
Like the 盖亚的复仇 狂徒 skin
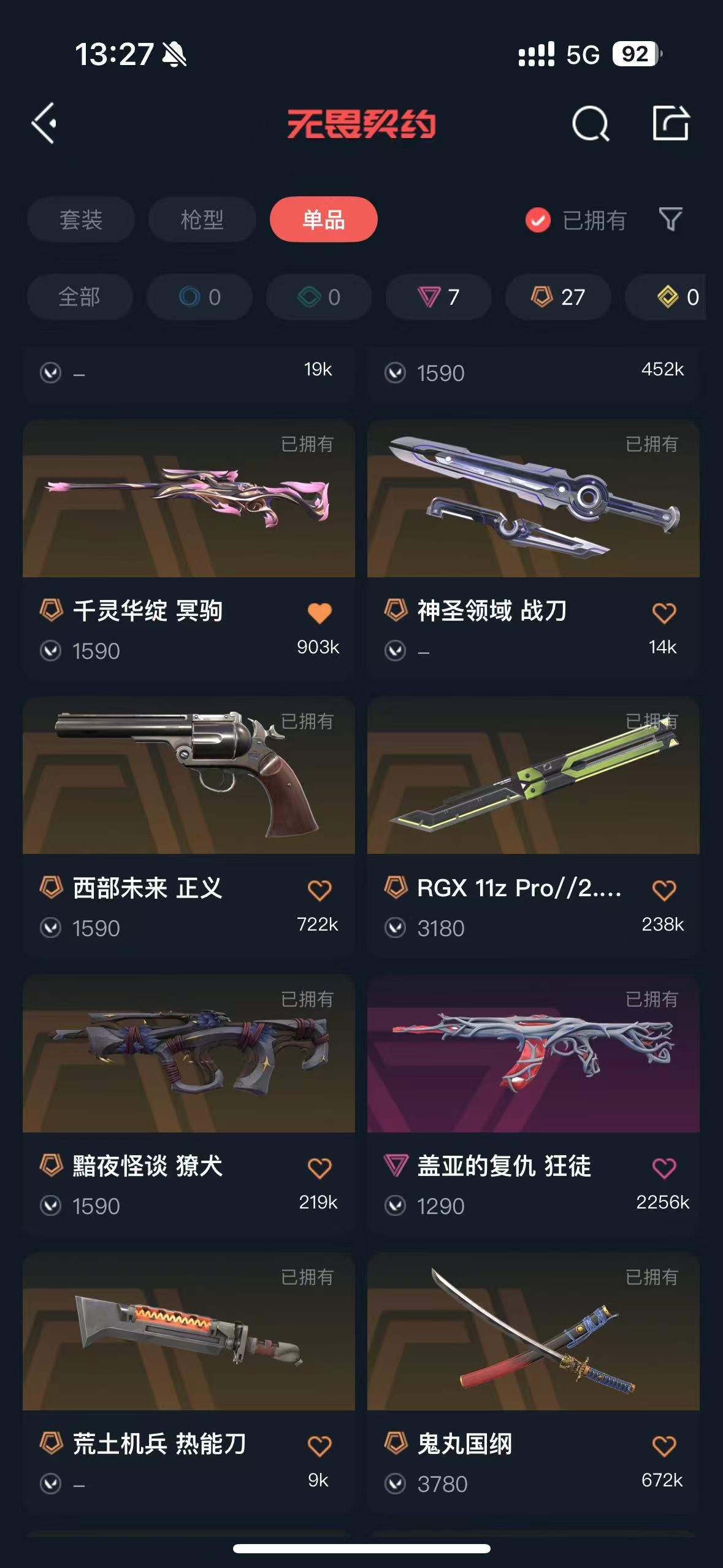664,1168
